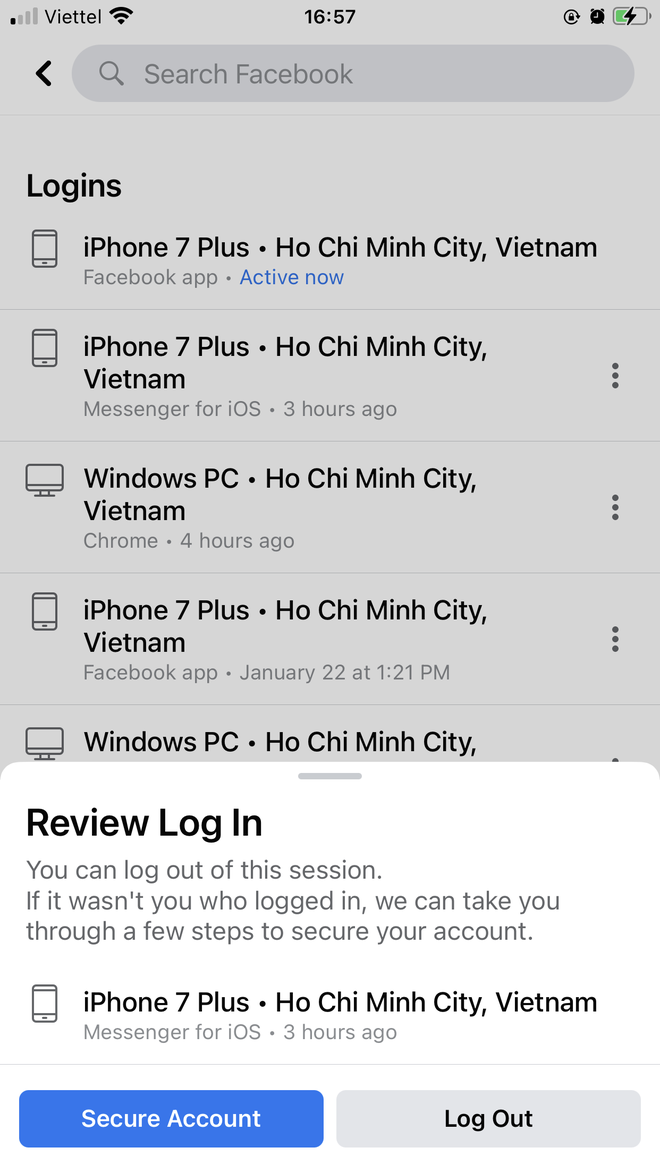Open options for the January 22 login

615,639
